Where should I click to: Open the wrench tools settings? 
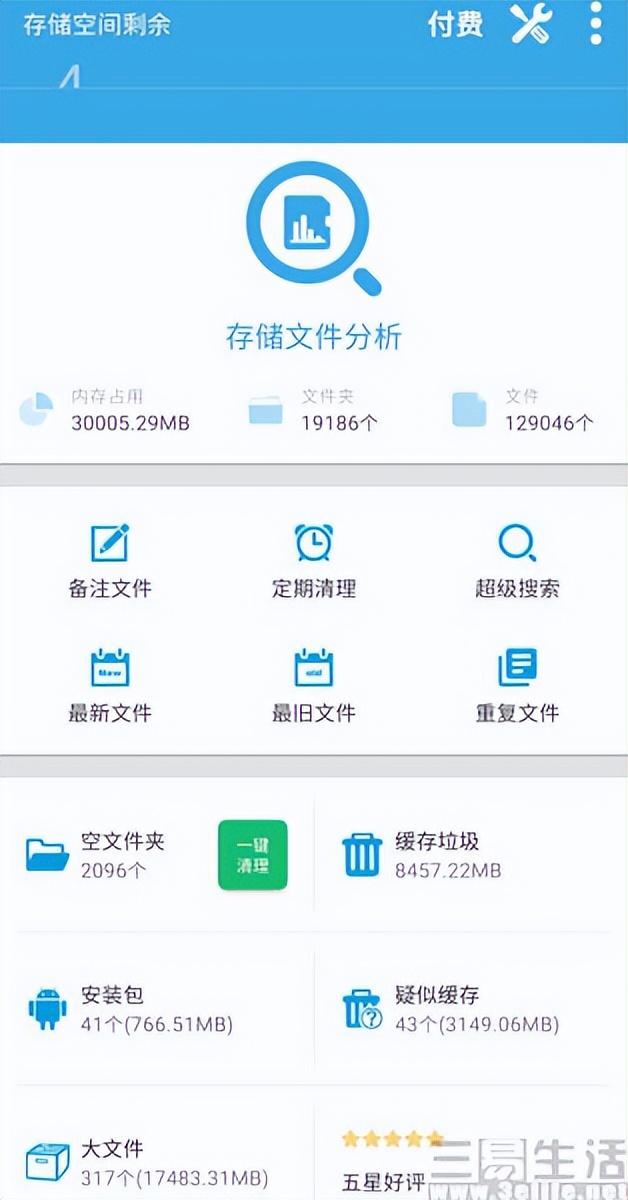pyautogui.click(x=530, y=24)
